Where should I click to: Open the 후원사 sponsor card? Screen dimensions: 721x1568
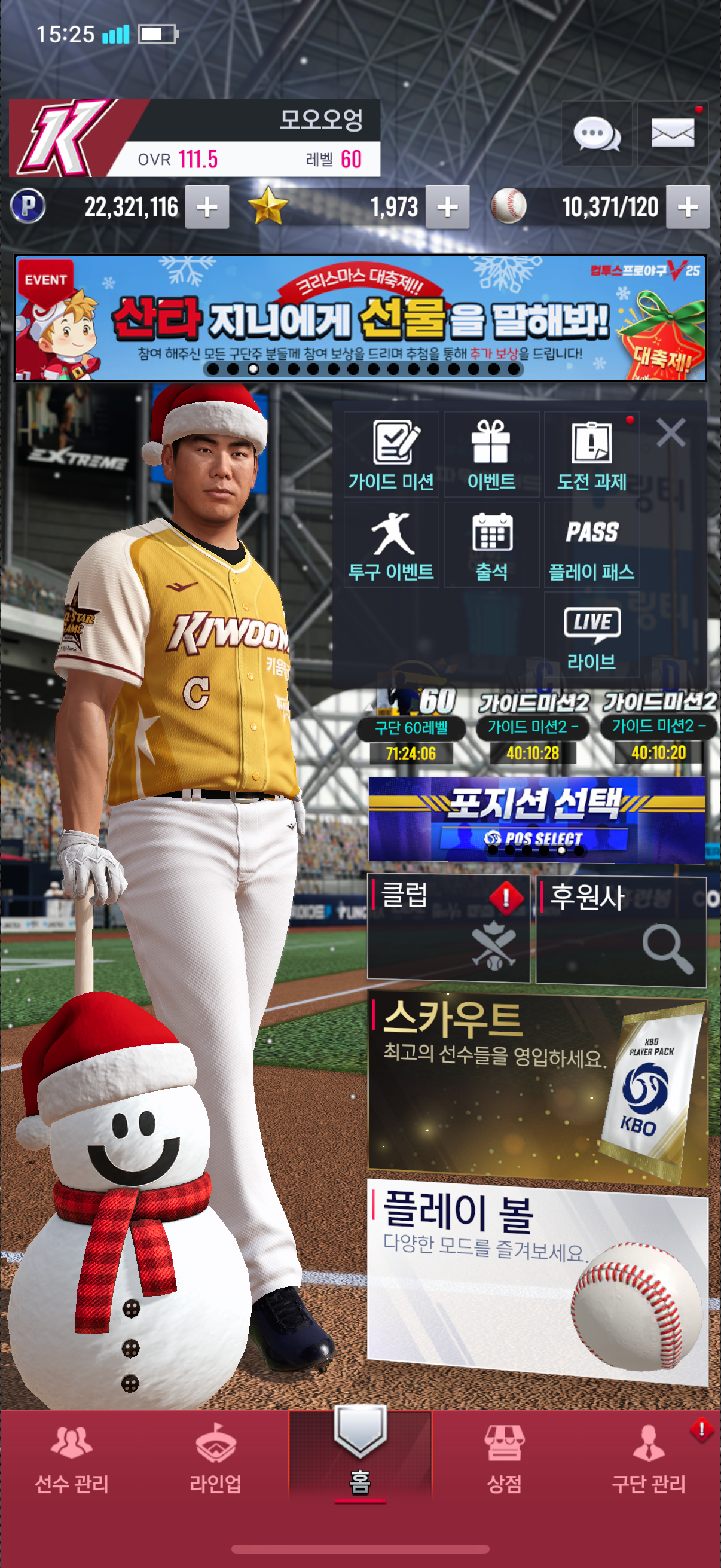pos(621,928)
